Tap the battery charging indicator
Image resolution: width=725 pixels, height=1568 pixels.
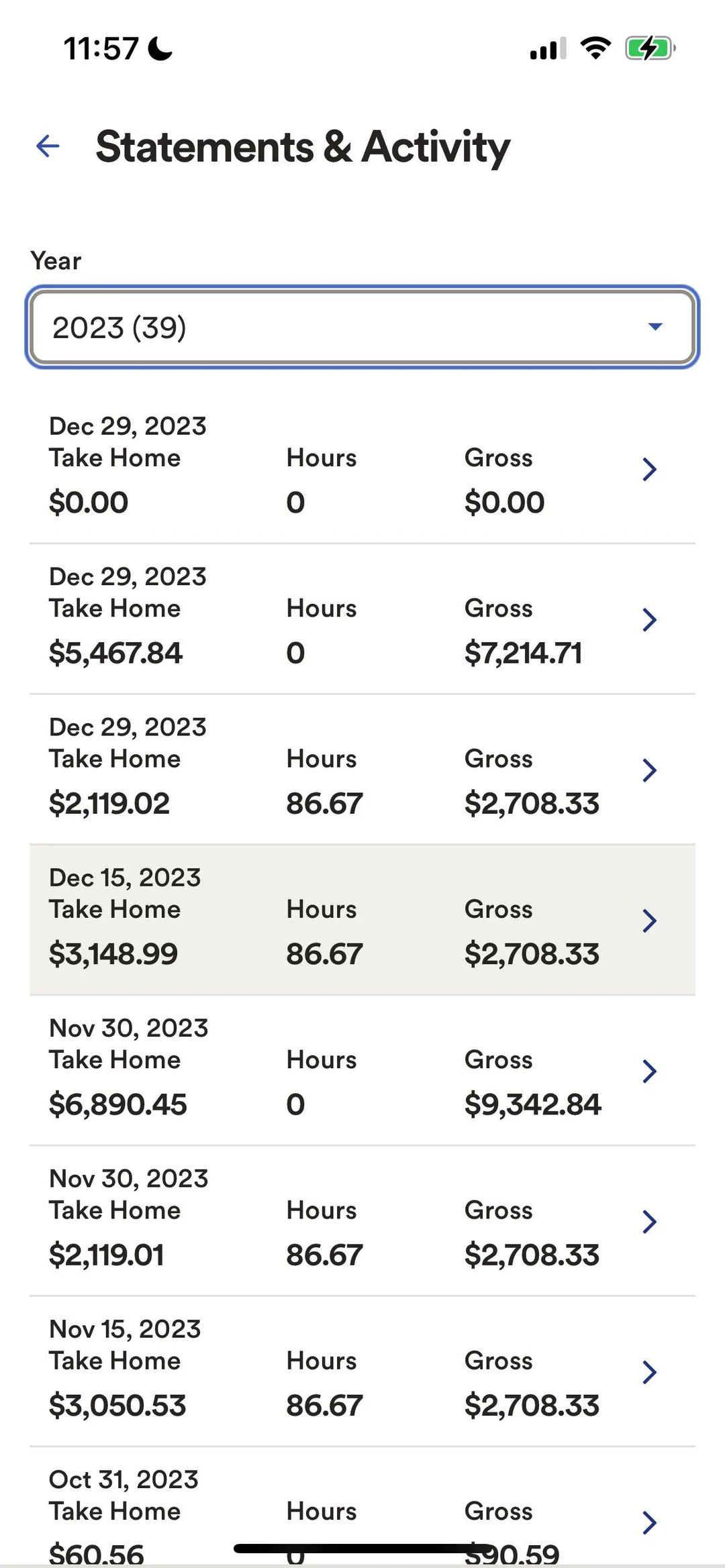[648, 47]
